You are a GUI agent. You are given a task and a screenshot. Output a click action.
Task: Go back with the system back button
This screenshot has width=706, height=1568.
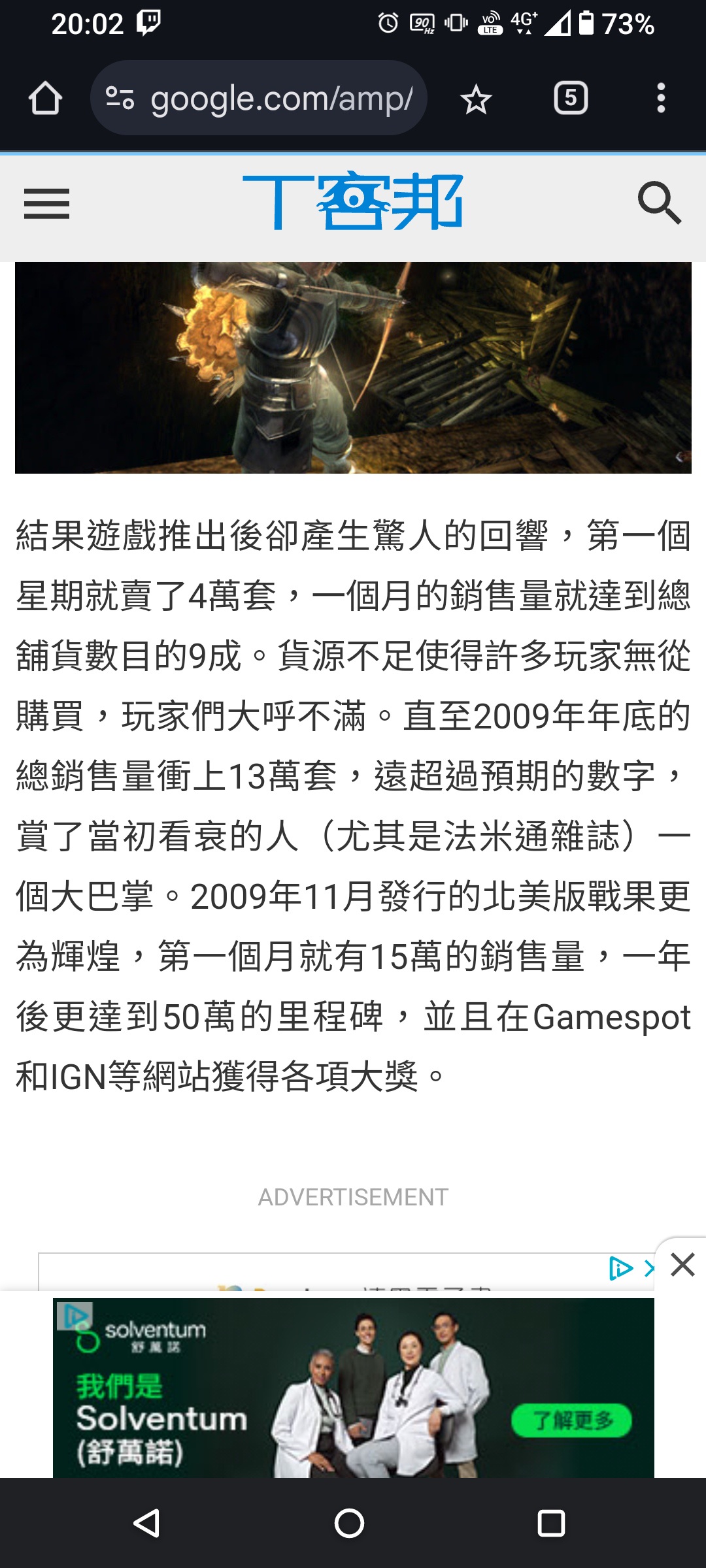tap(147, 1523)
